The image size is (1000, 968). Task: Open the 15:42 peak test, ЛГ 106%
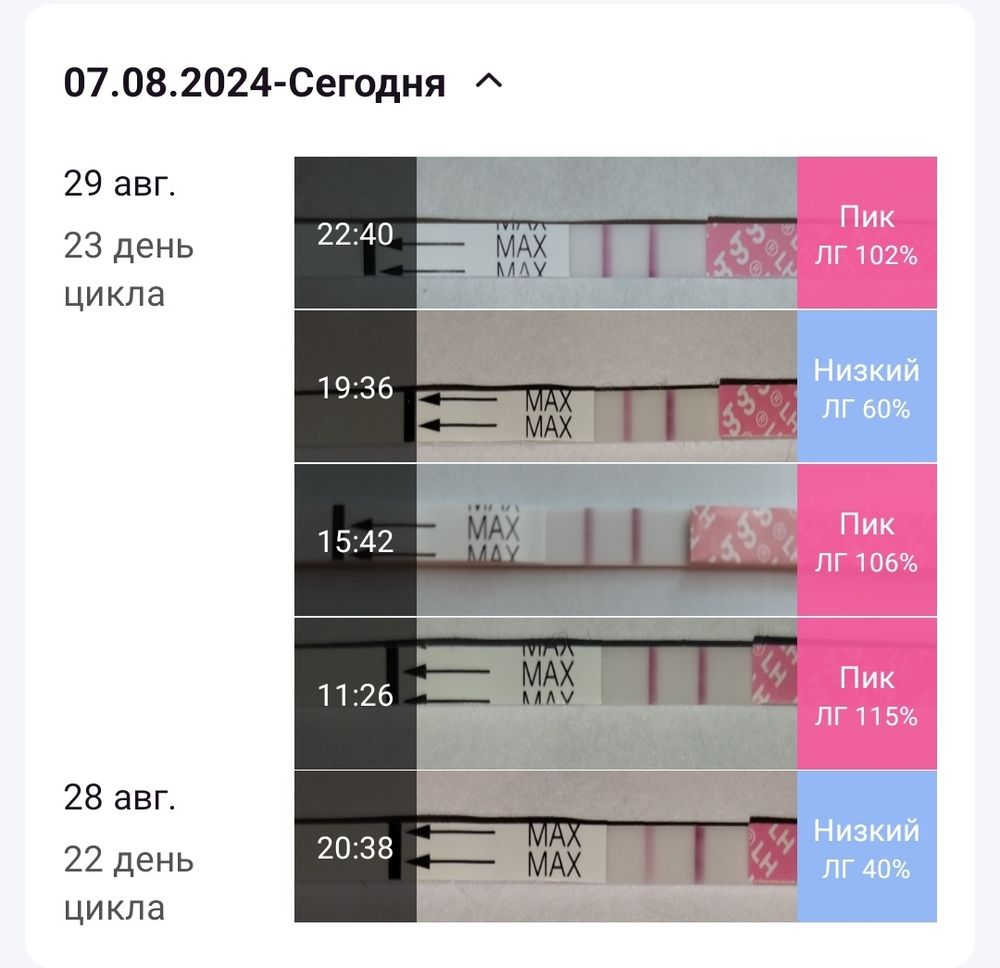click(615, 540)
